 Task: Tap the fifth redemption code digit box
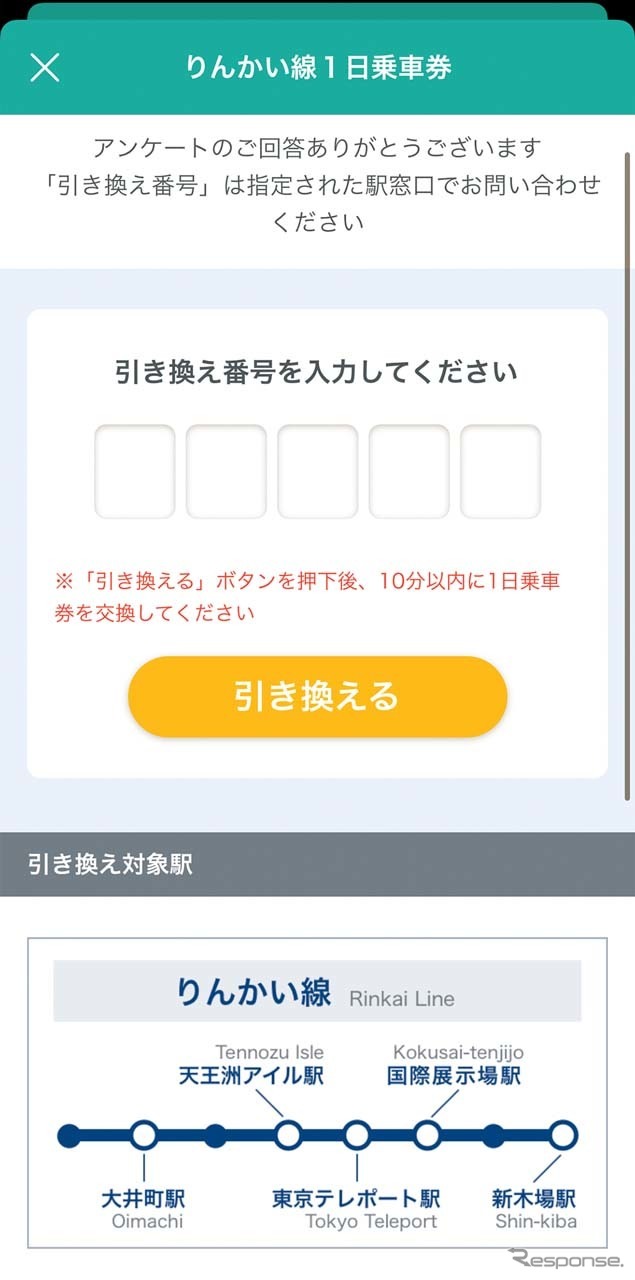(x=500, y=472)
